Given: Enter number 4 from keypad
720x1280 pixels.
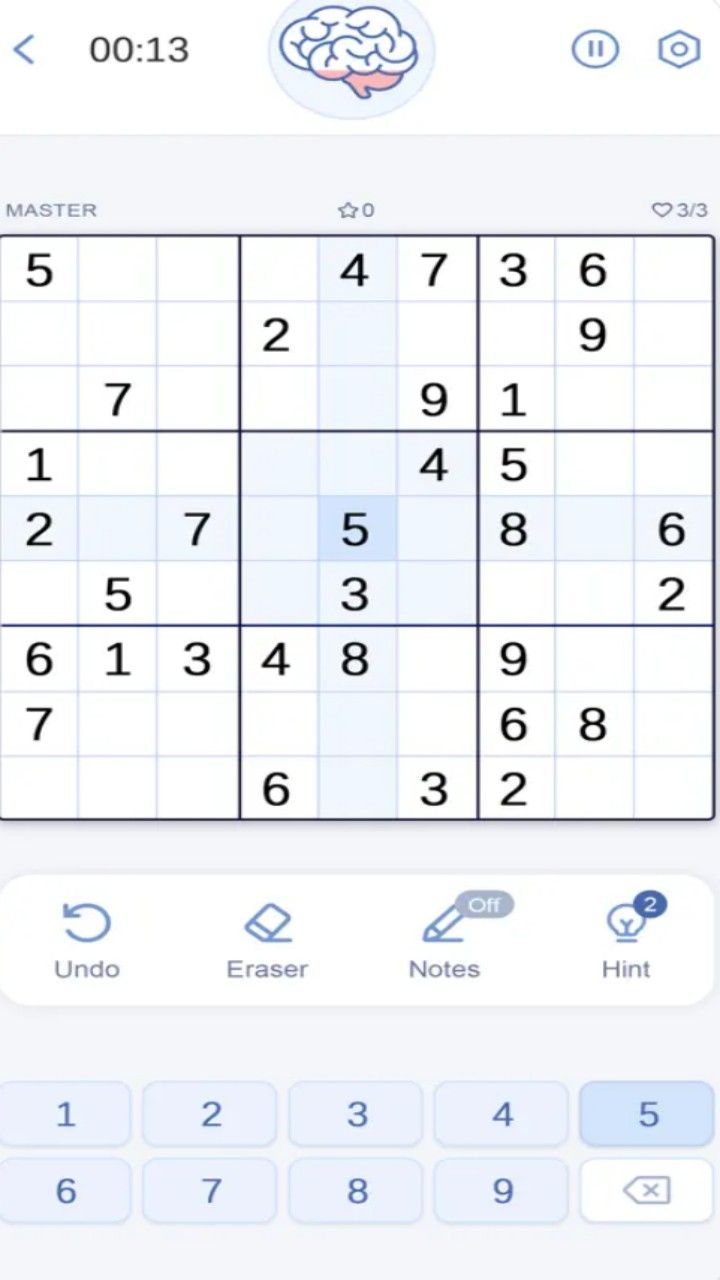Looking at the screenshot, I should point(502,1114).
